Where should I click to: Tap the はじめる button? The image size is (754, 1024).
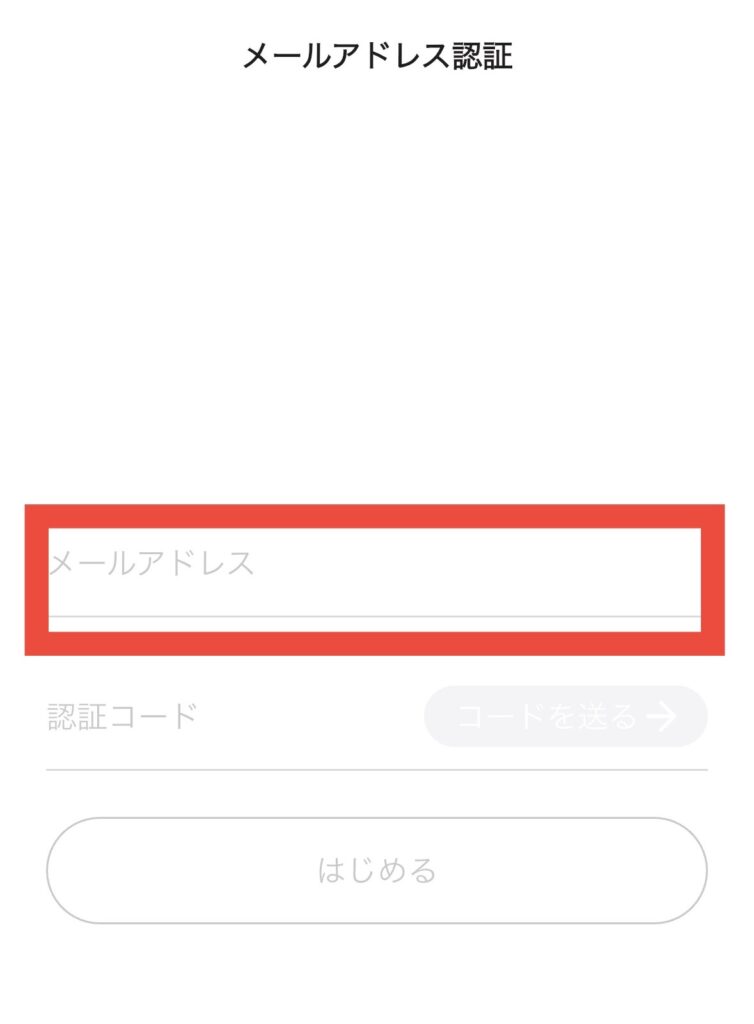(x=376, y=870)
